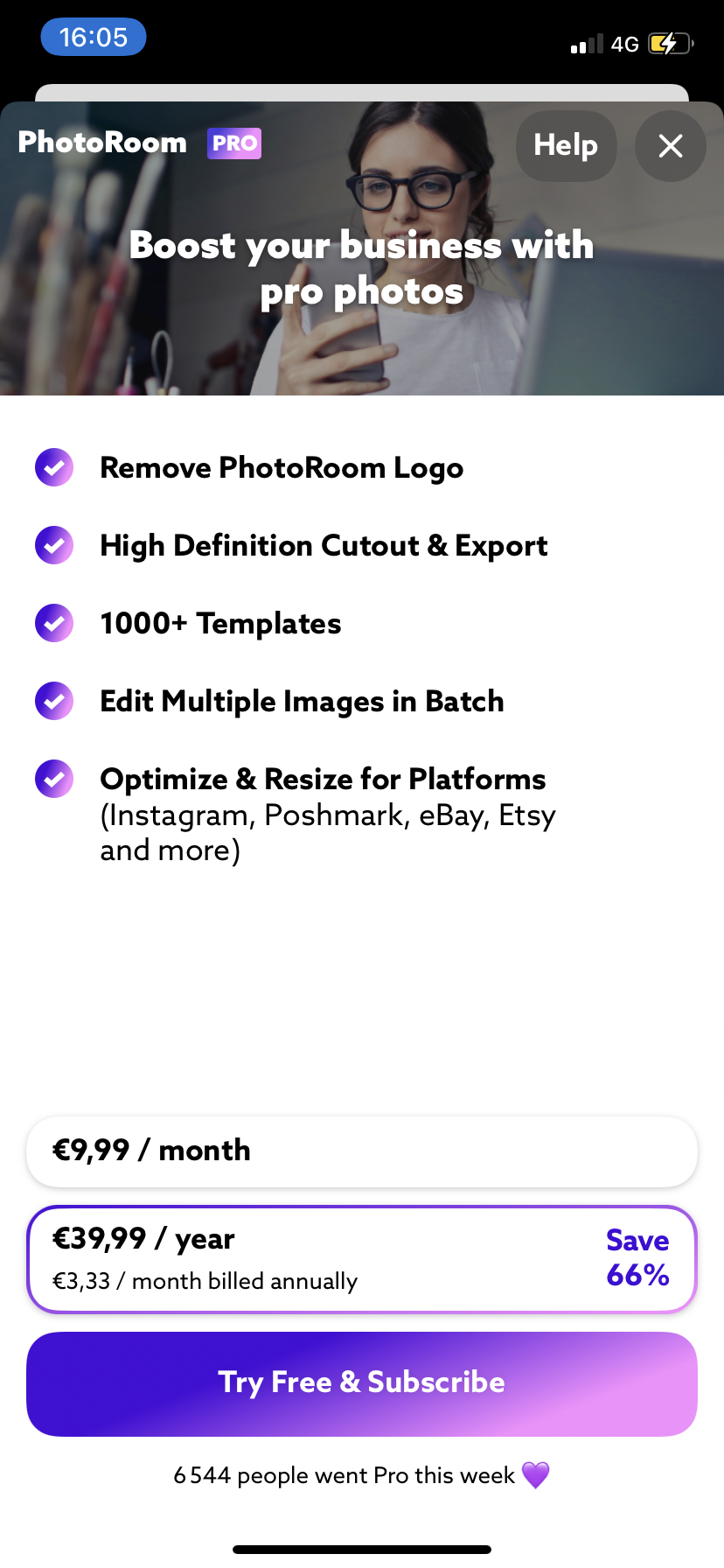Click the 4G network indicator
The height and width of the screenshot is (1568, 724).
[626, 44]
